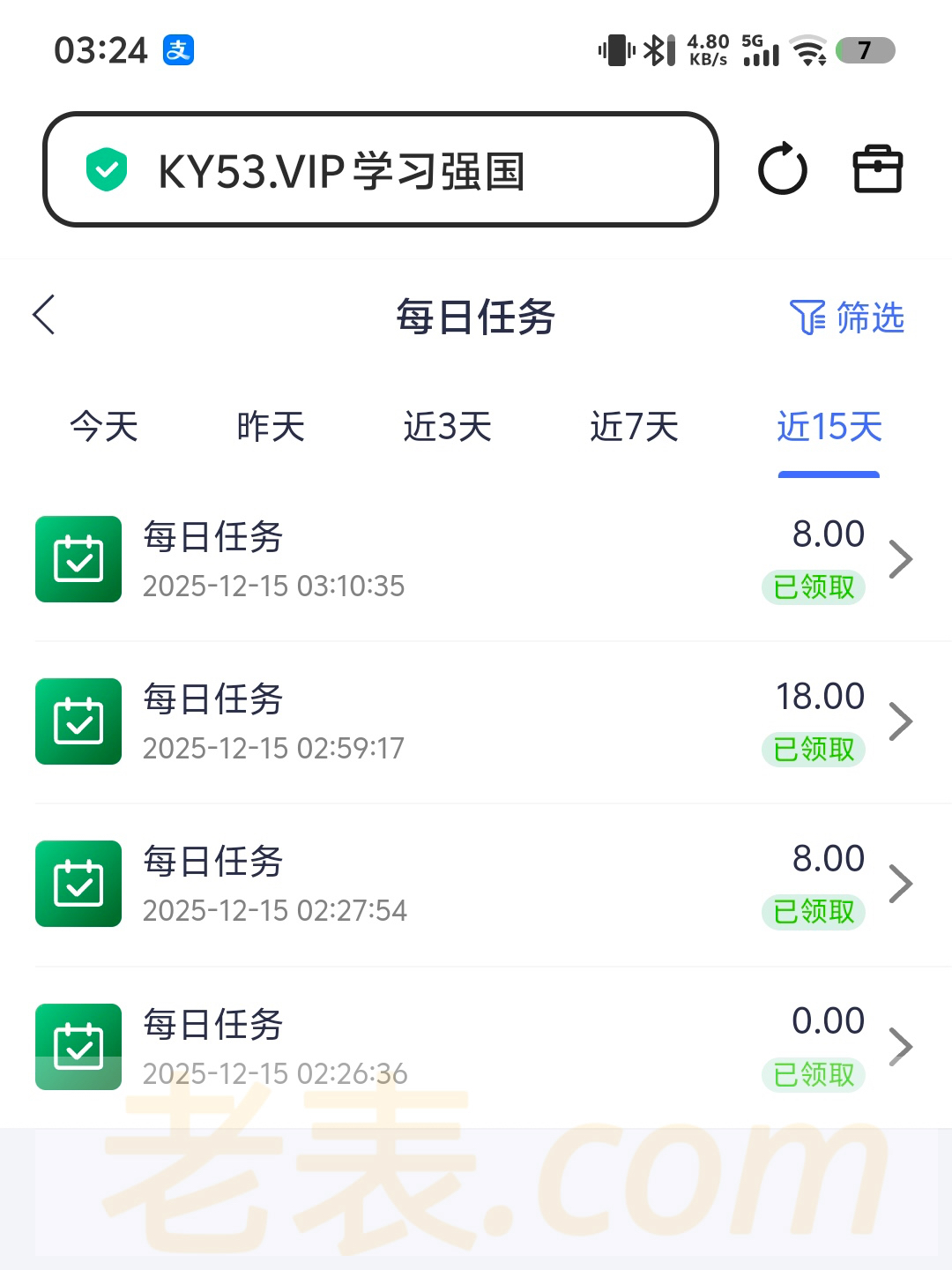Select the 近3天 tab
Viewport: 952px width, 1270px height.
tap(447, 427)
